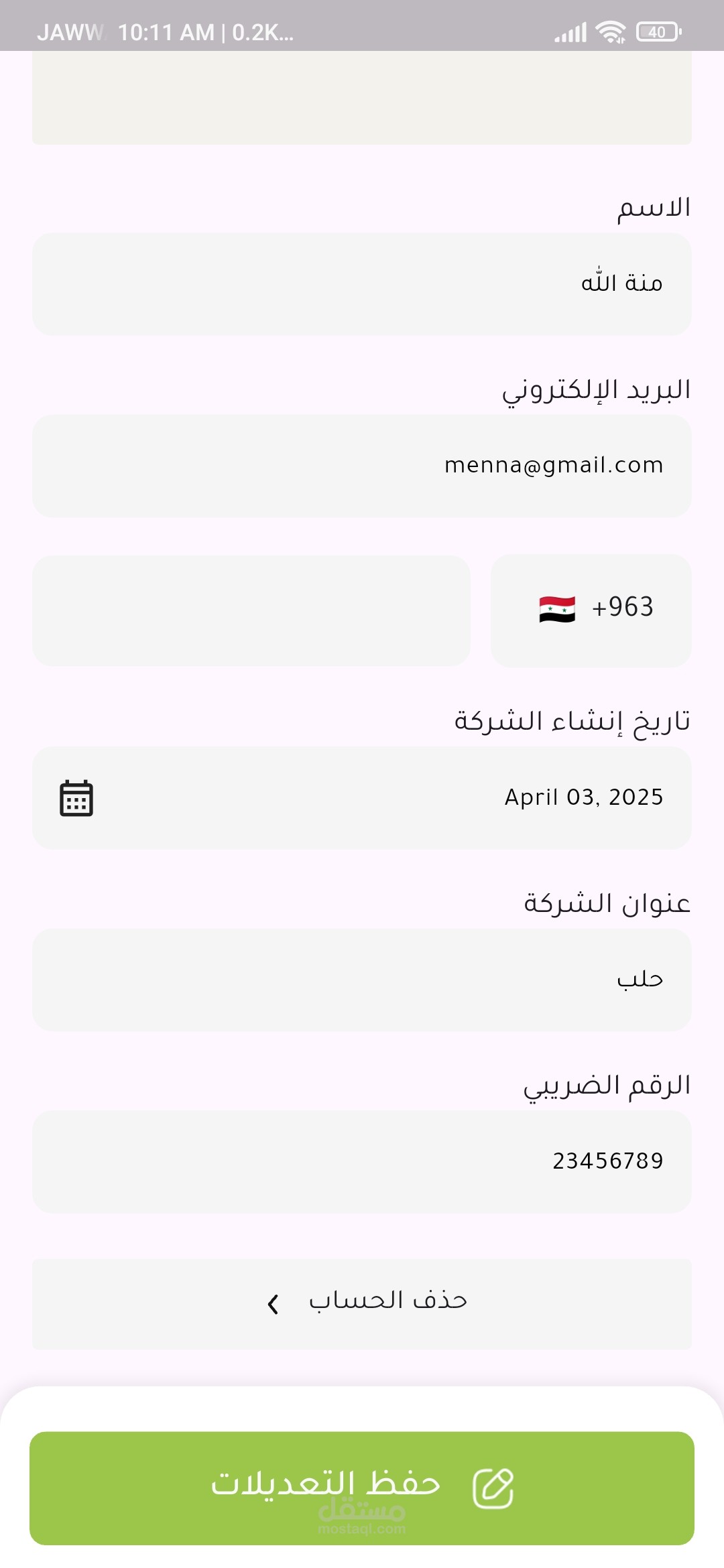Screen dimensions: 724x1568
Task: Open the calendar icon for company date
Action: click(76, 798)
